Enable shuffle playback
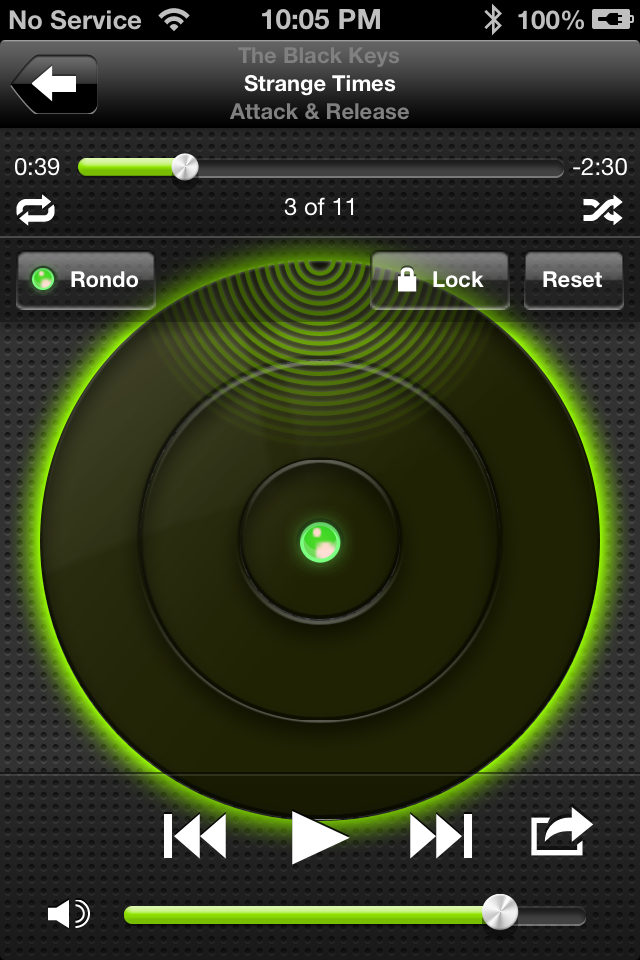Screen dimensions: 640x960 pos(602,209)
